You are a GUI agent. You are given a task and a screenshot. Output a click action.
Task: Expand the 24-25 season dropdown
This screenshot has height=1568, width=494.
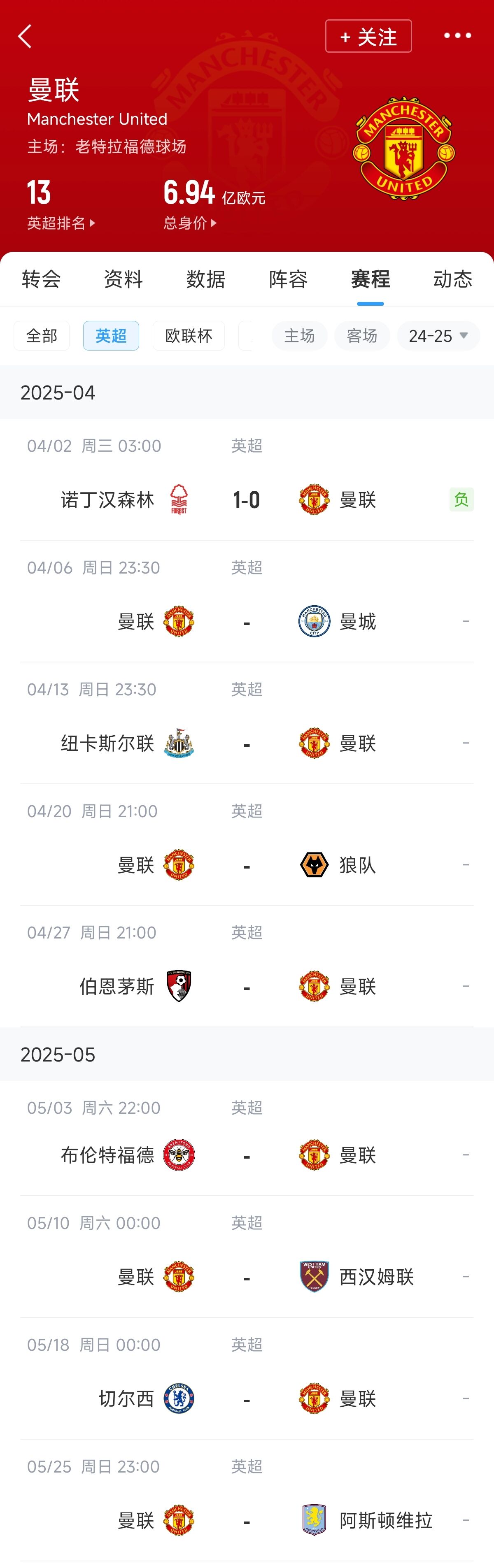(x=438, y=335)
